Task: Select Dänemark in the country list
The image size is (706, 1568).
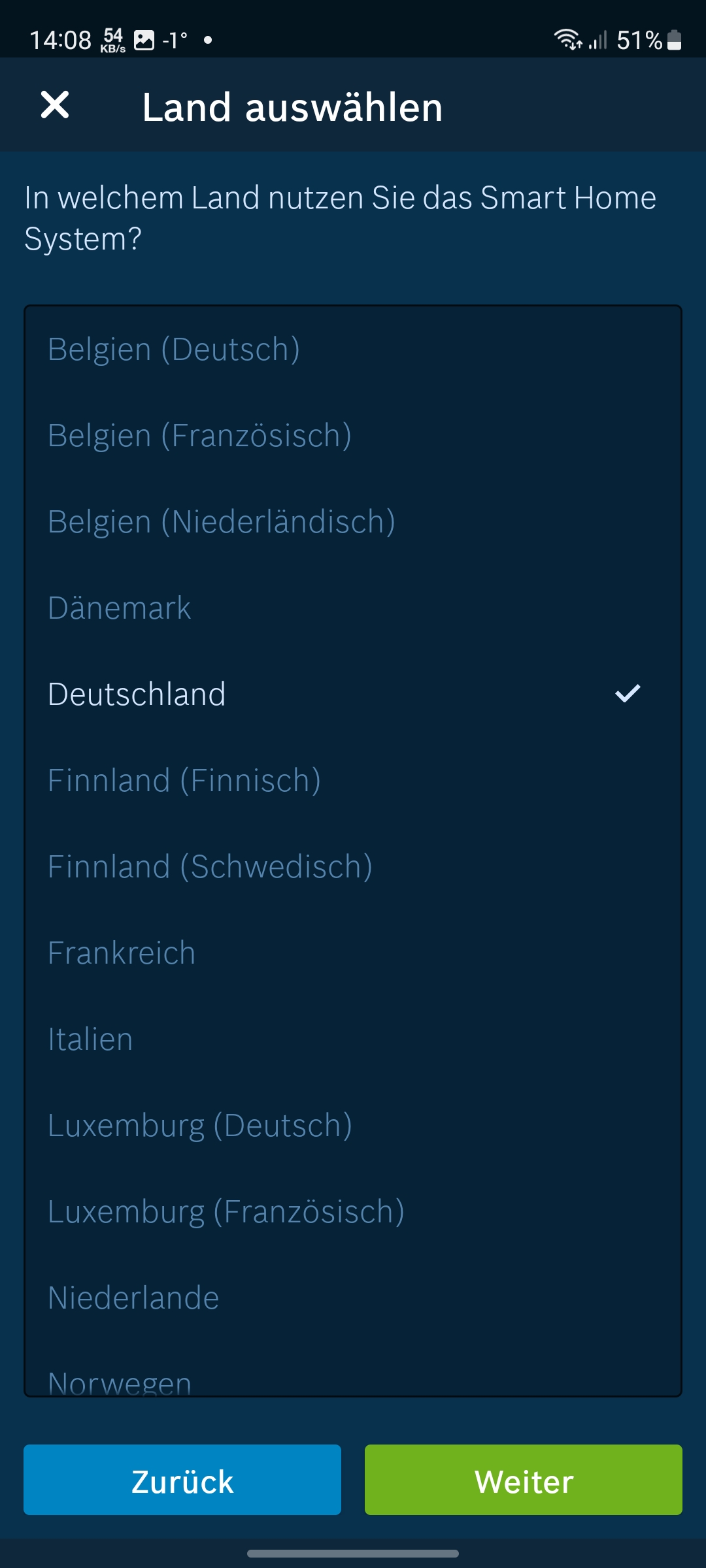Action: point(120,608)
